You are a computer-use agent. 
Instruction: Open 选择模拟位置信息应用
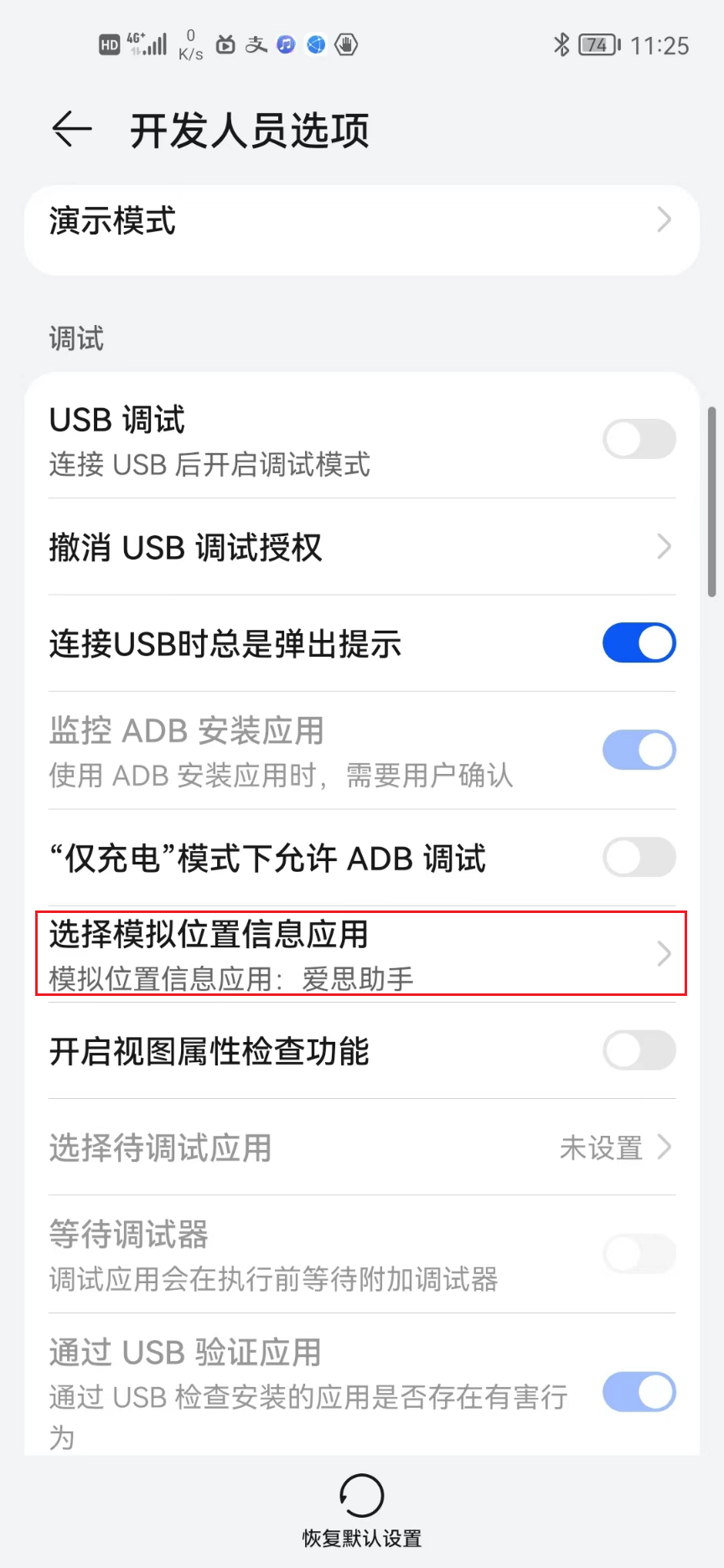tap(360, 954)
